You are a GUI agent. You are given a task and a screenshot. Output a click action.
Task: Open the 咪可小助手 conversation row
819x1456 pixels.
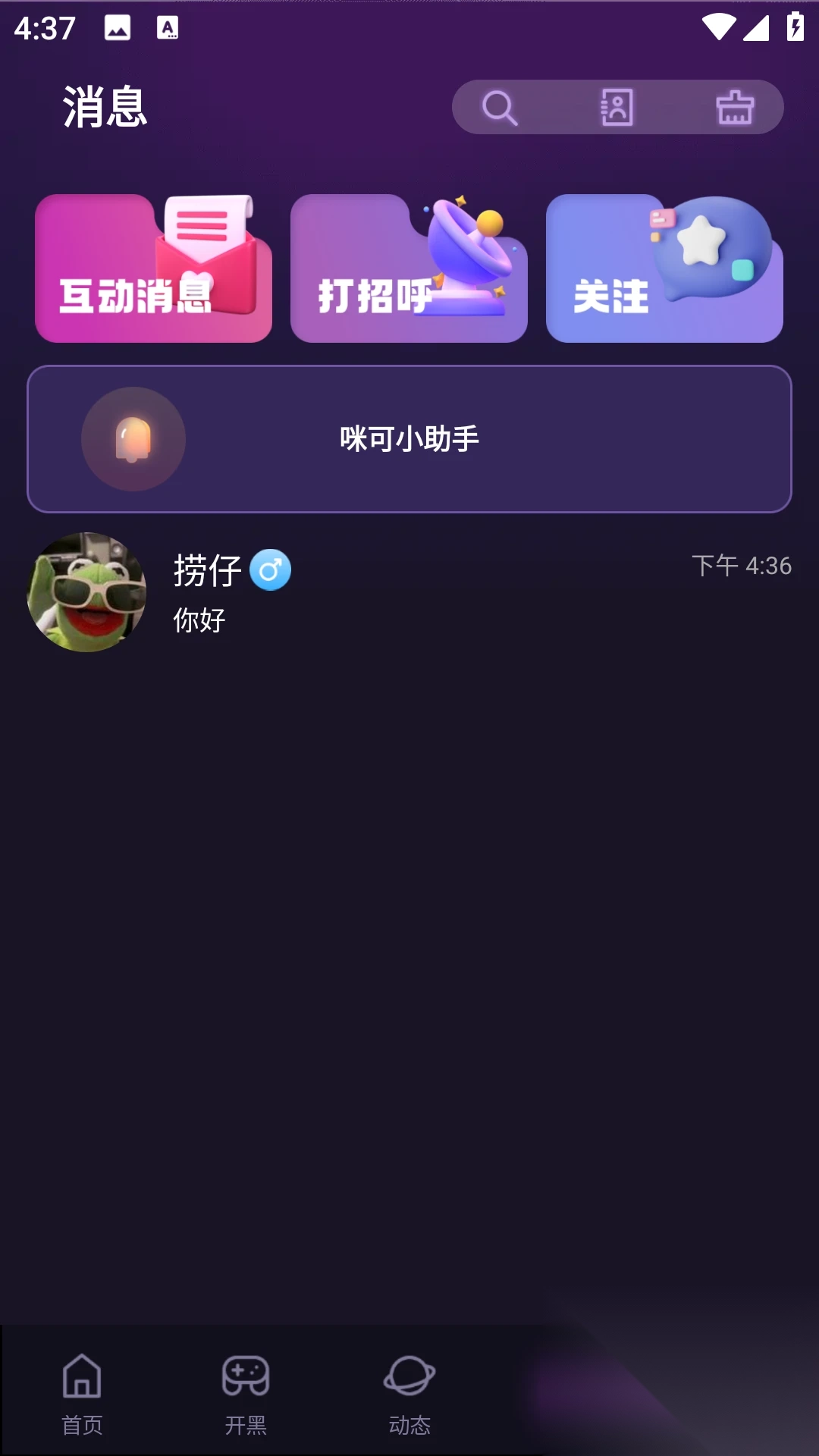point(409,439)
